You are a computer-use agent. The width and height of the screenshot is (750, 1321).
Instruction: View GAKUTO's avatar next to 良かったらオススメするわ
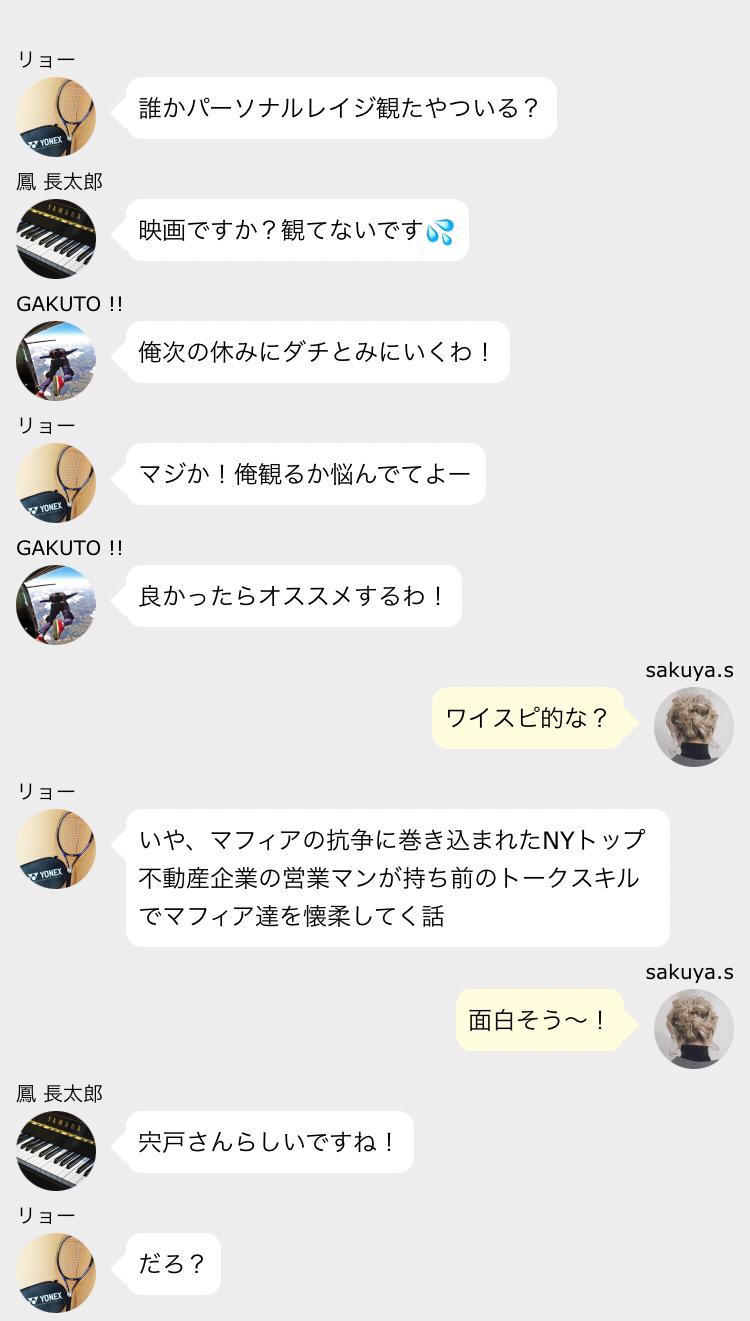click(56, 605)
